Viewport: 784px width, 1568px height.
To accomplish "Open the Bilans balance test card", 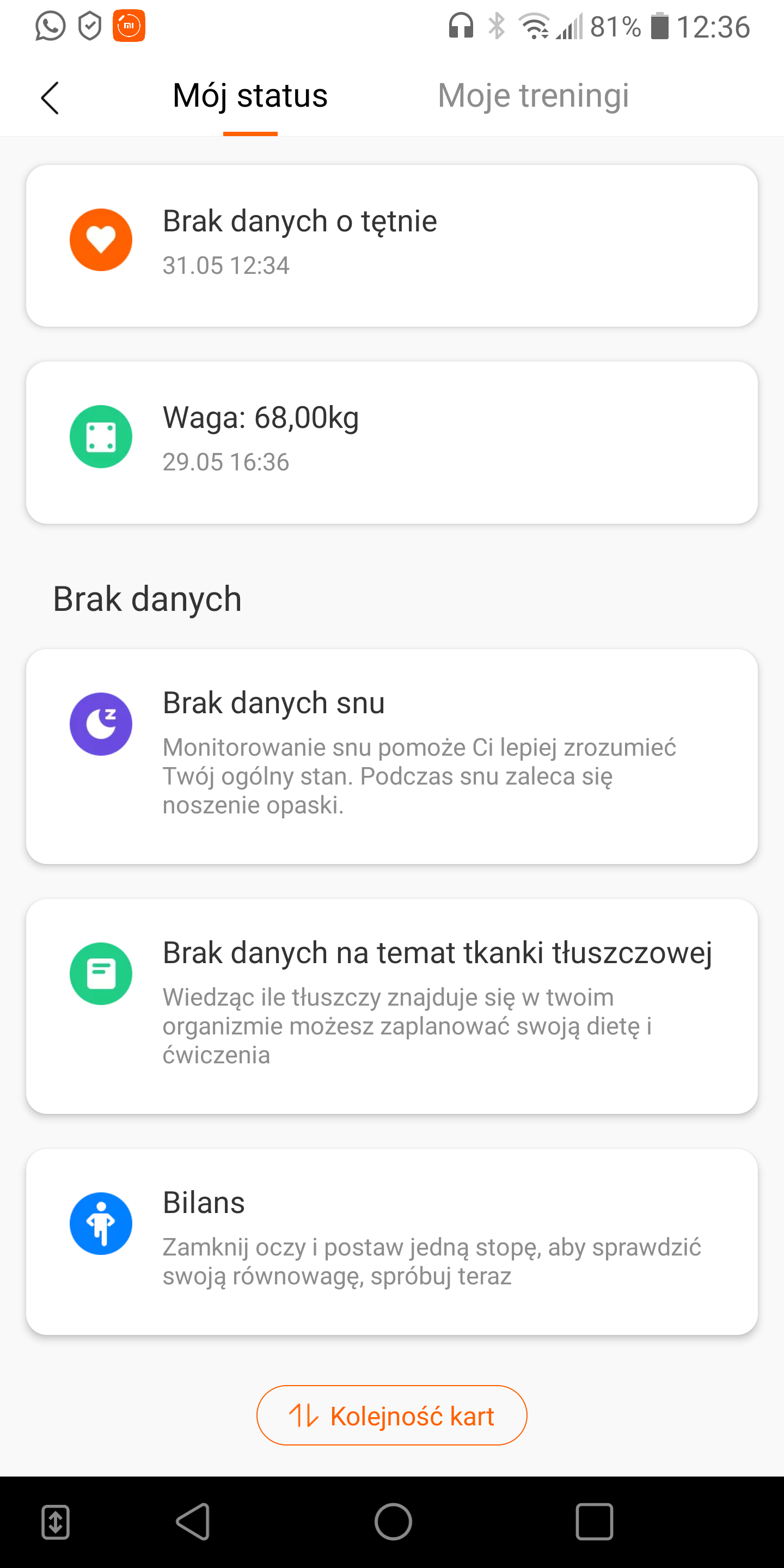I will pyautogui.click(x=392, y=1241).
